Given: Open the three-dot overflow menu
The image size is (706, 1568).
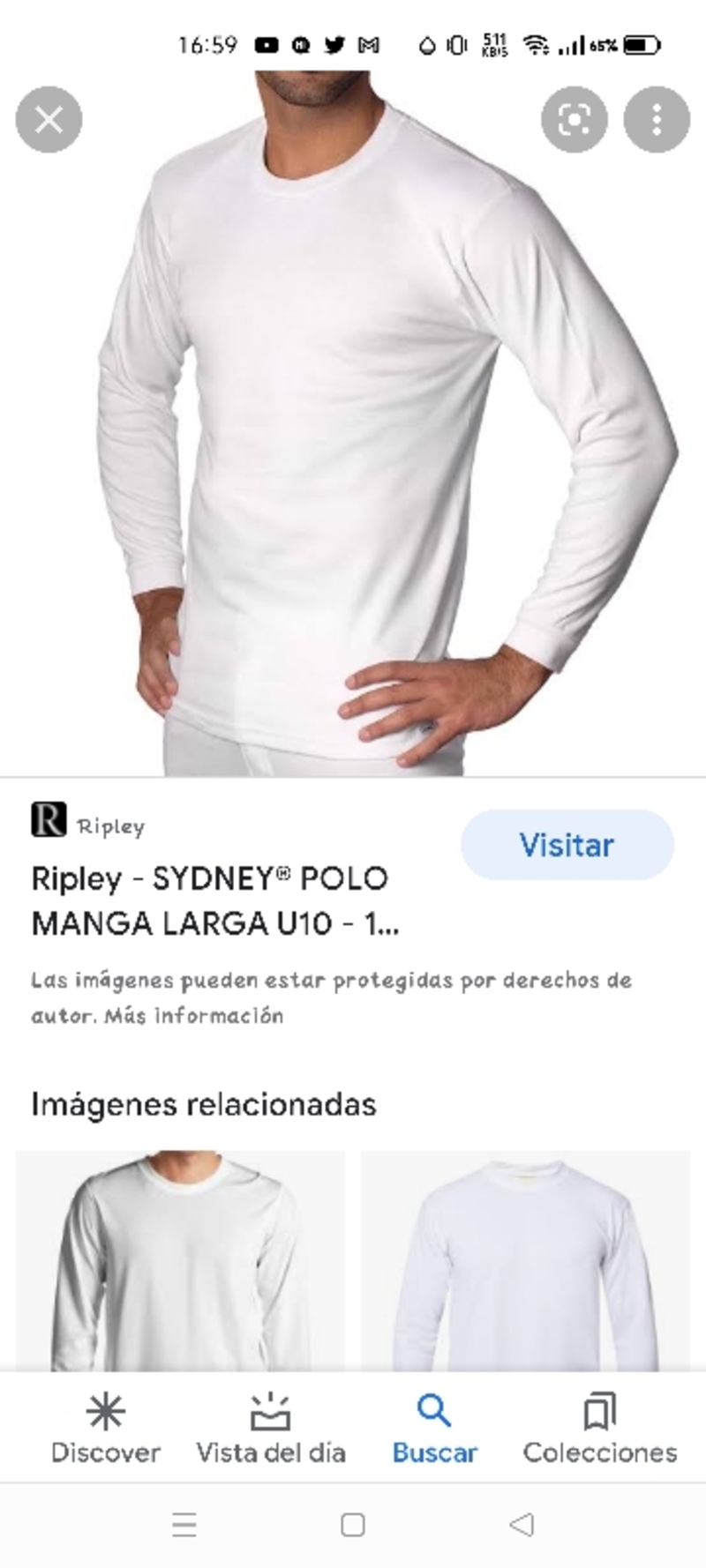Looking at the screenshot, I should [657, 119].
